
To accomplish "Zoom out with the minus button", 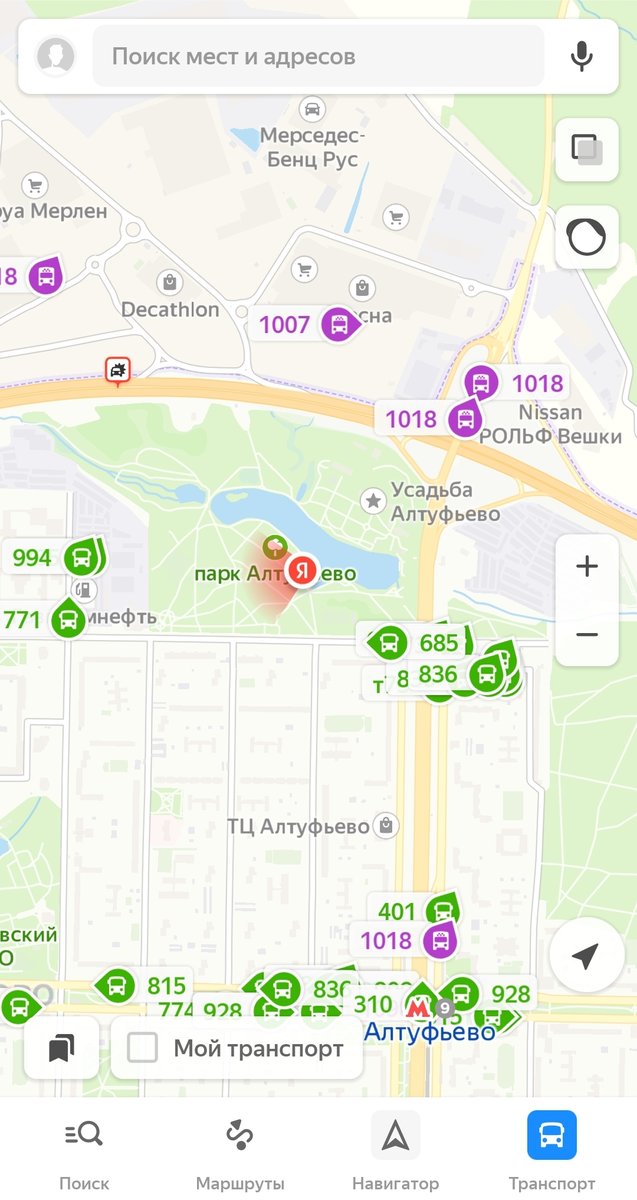I will (x=587, y=634).
